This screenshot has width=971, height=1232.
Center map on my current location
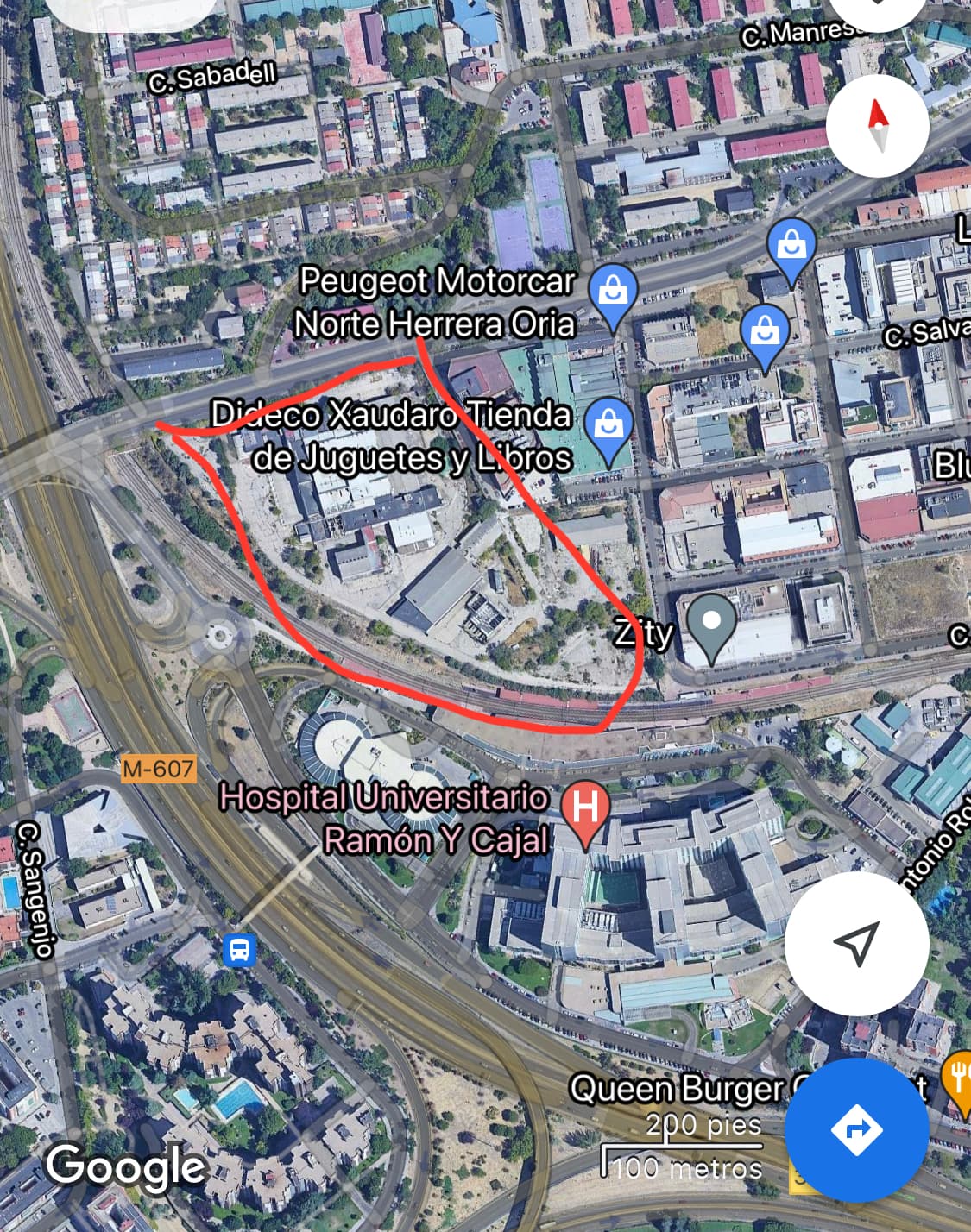pos(856,943)
